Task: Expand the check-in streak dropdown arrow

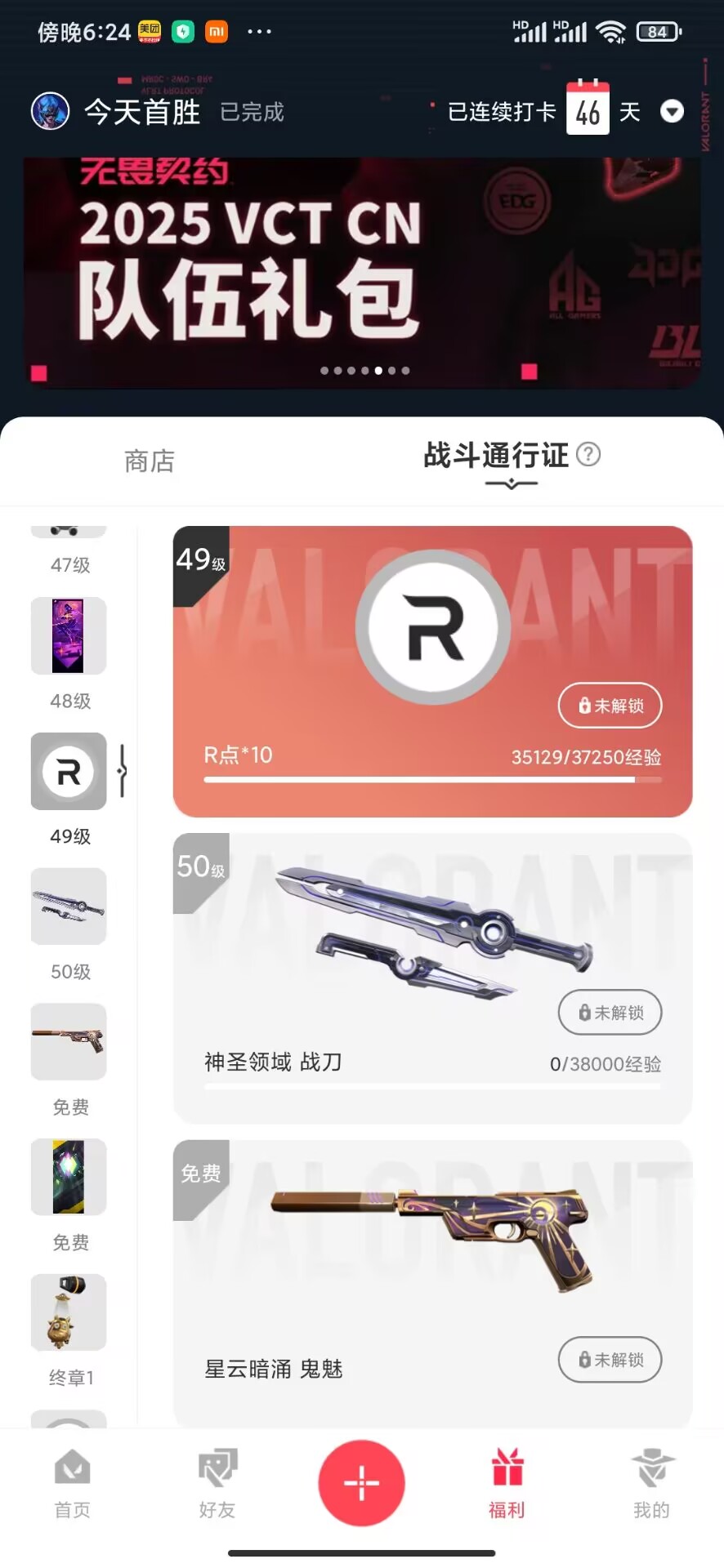Action: (x=672, y=111)
